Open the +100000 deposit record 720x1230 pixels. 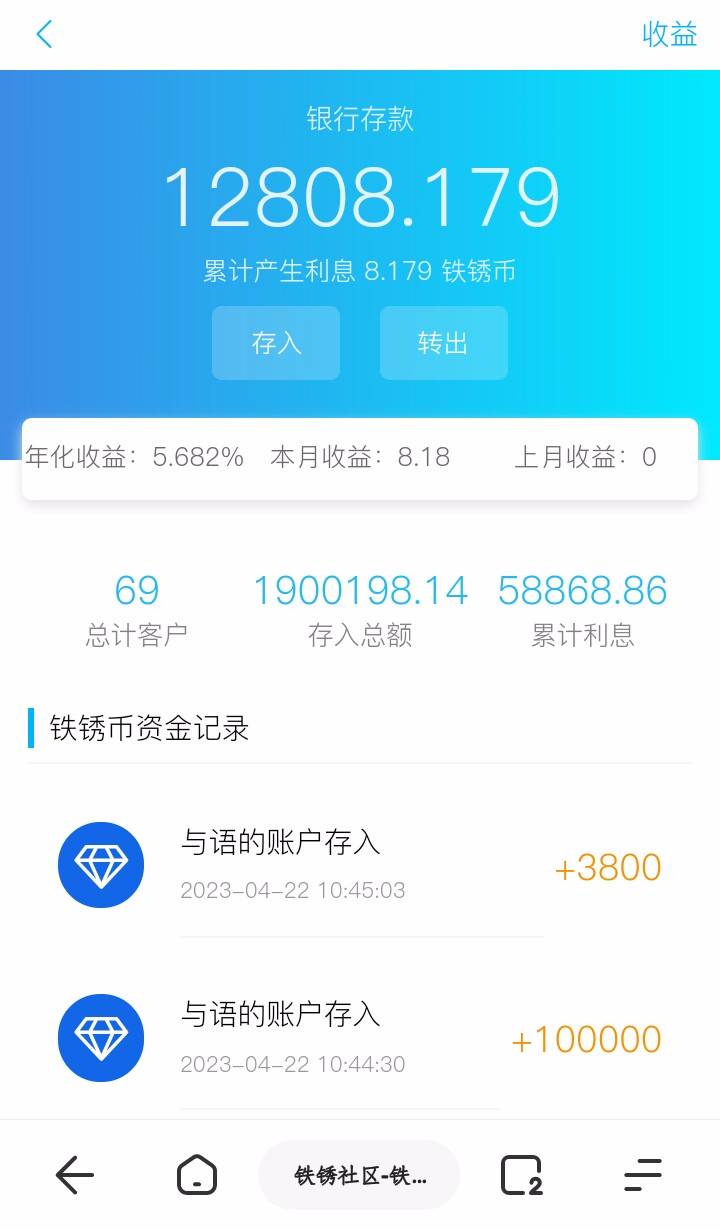(x=360, y=1038)
